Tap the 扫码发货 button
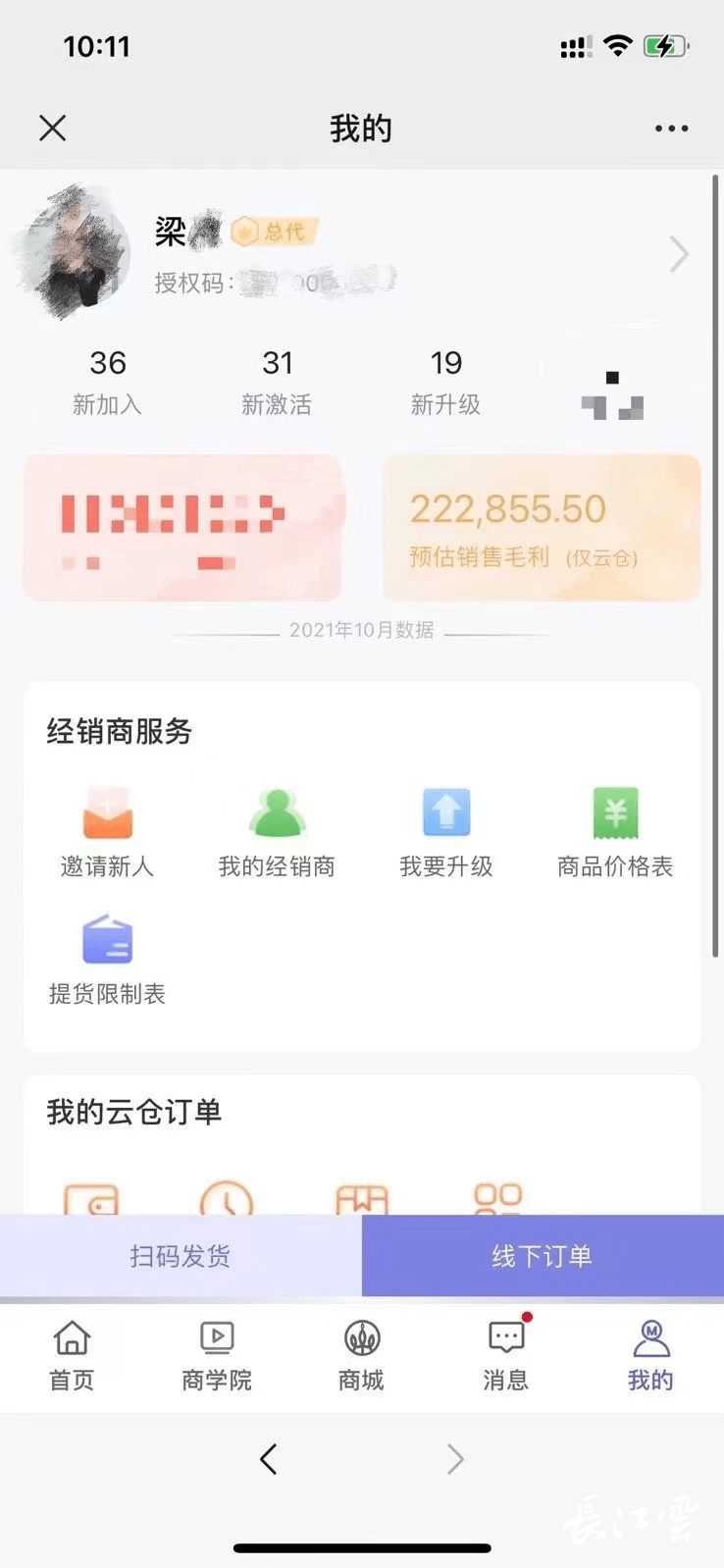 [x=181, y=1256]
